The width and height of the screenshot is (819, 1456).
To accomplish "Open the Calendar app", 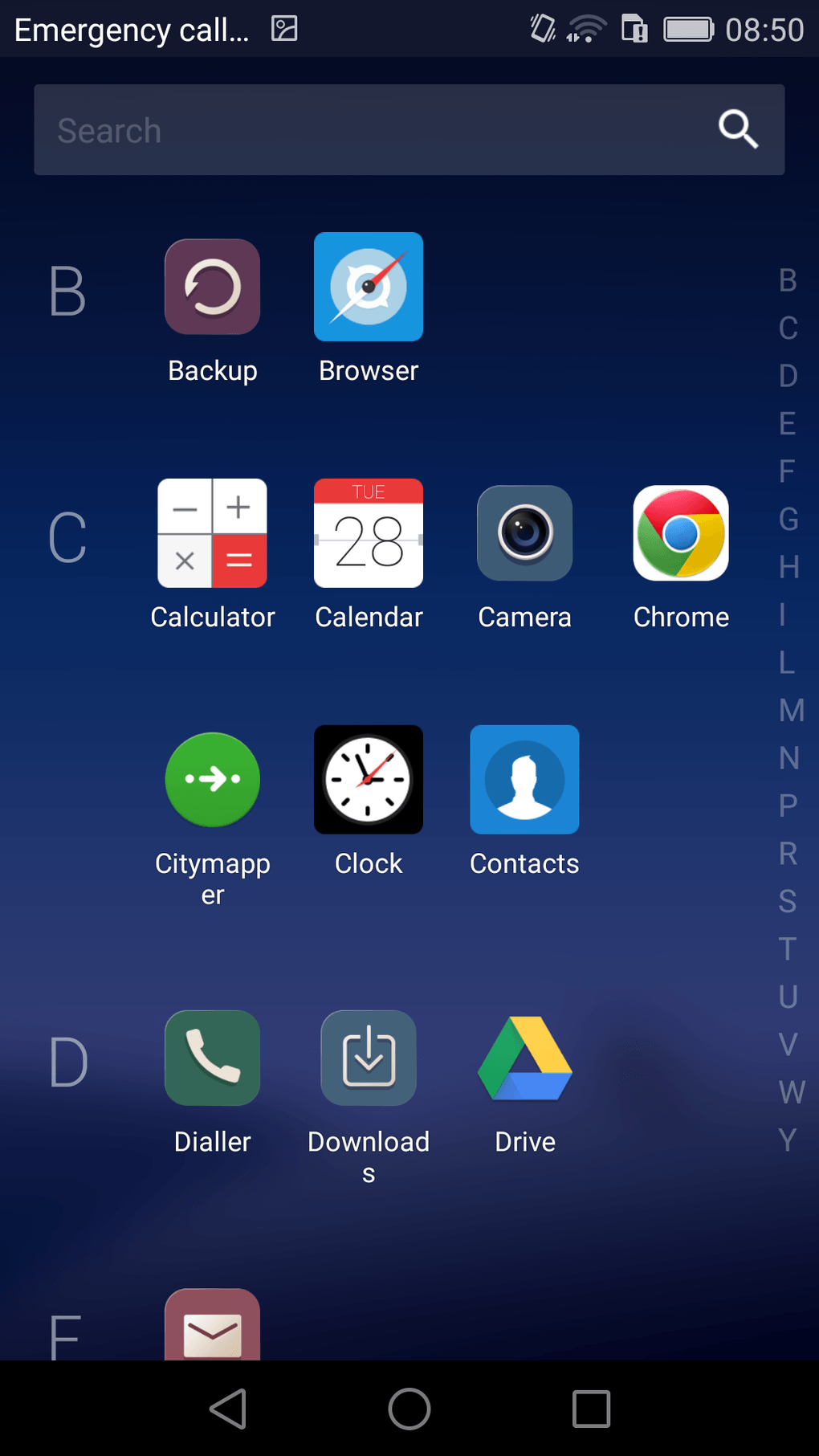I will [369, 533].
